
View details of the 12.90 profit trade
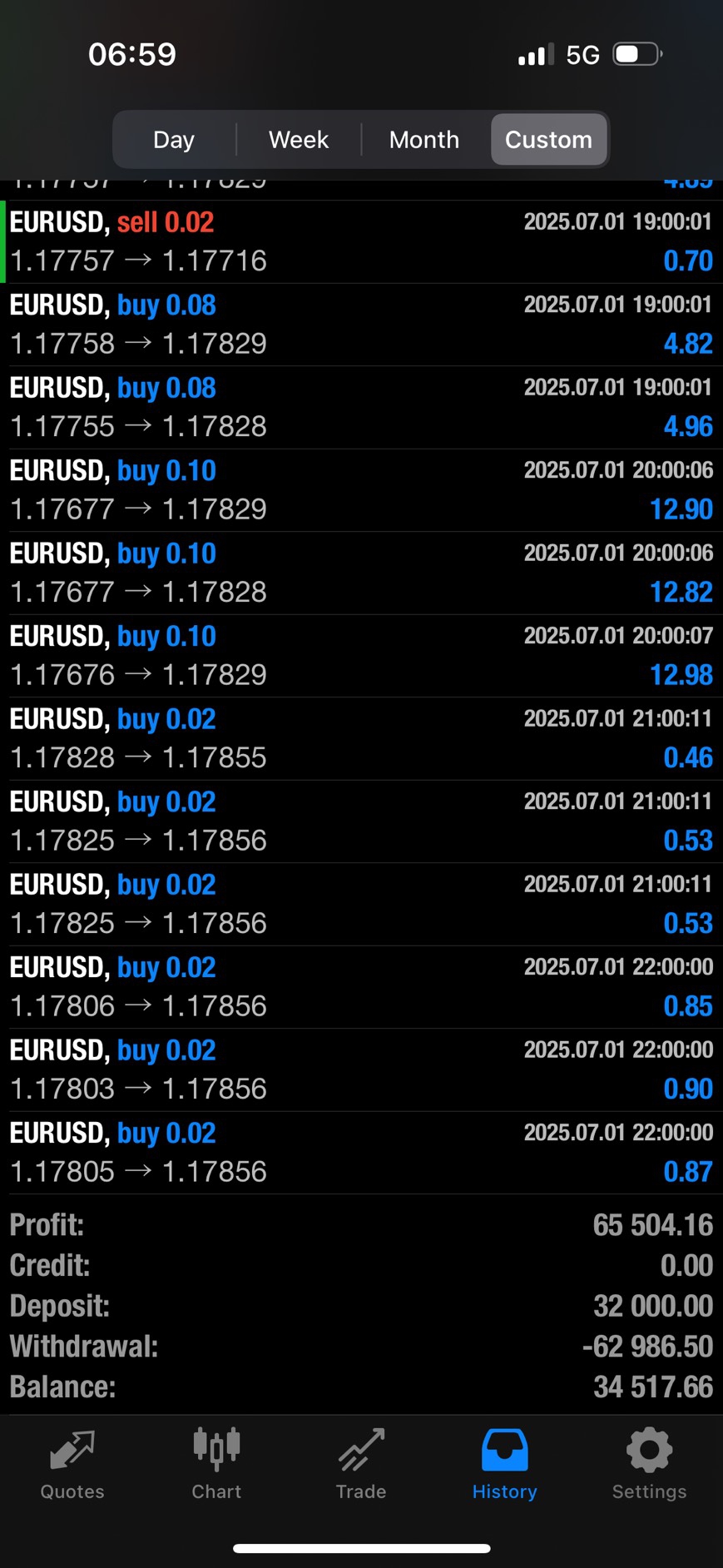coord(361,490)
